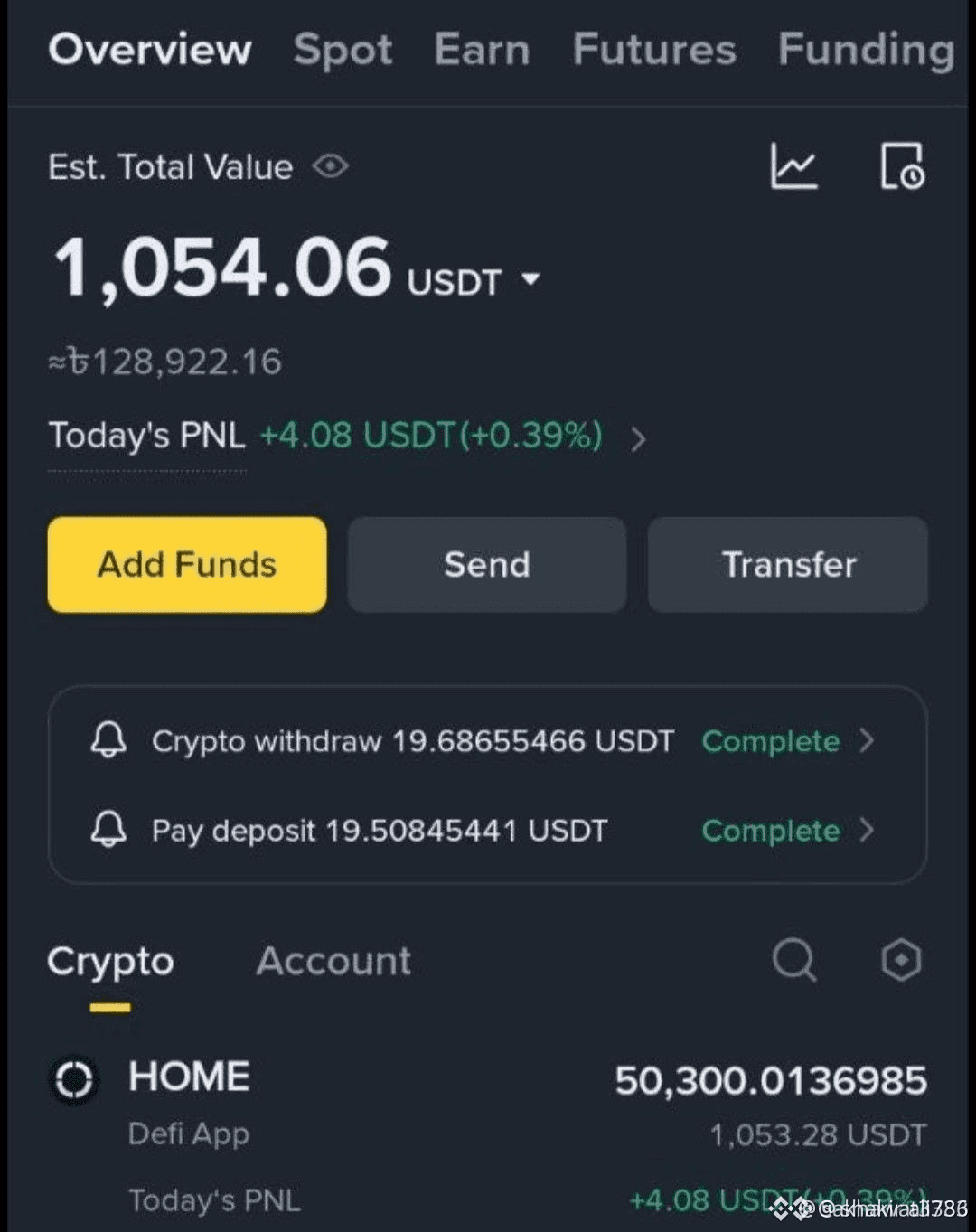Open transaction history via the clock document icon
976x1232 pixels.
coord(903,167)
